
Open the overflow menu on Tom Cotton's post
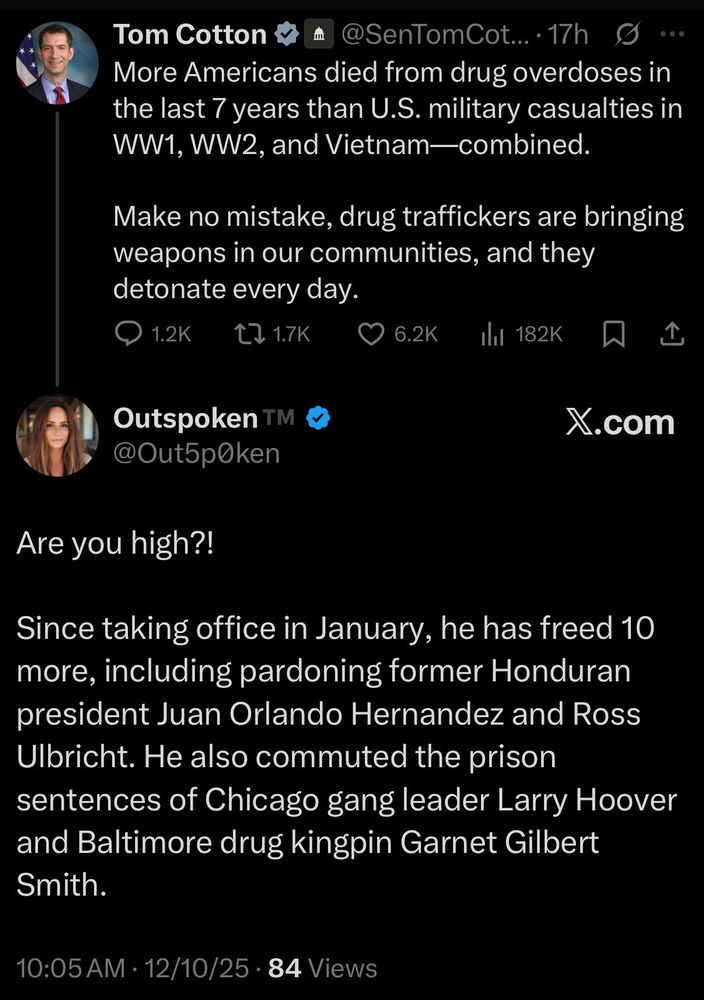point(672,34)
